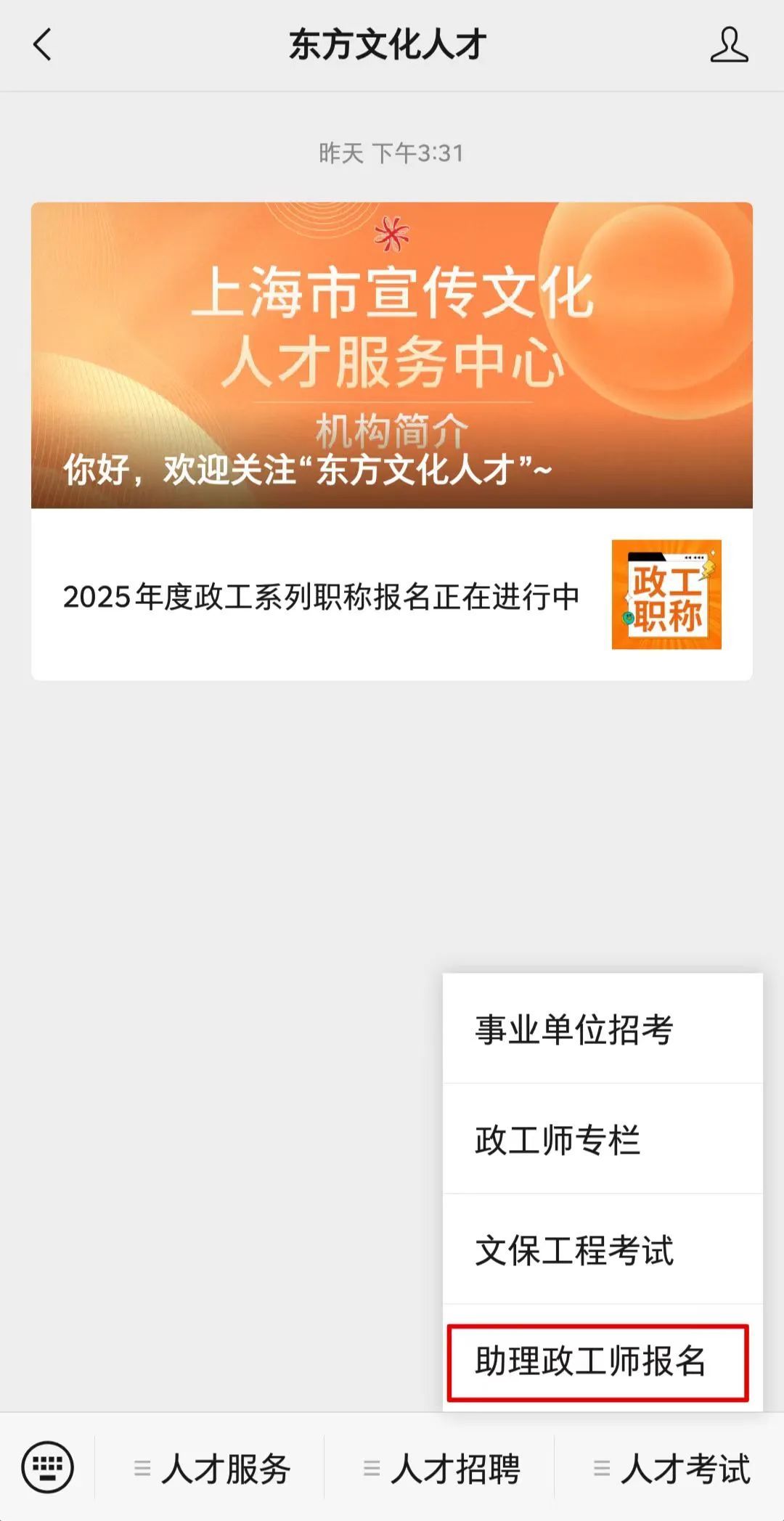This screenshot has width=784, height=1521.
Task: Select 事业单位招考 from the menu
Action: (603, 1029)
